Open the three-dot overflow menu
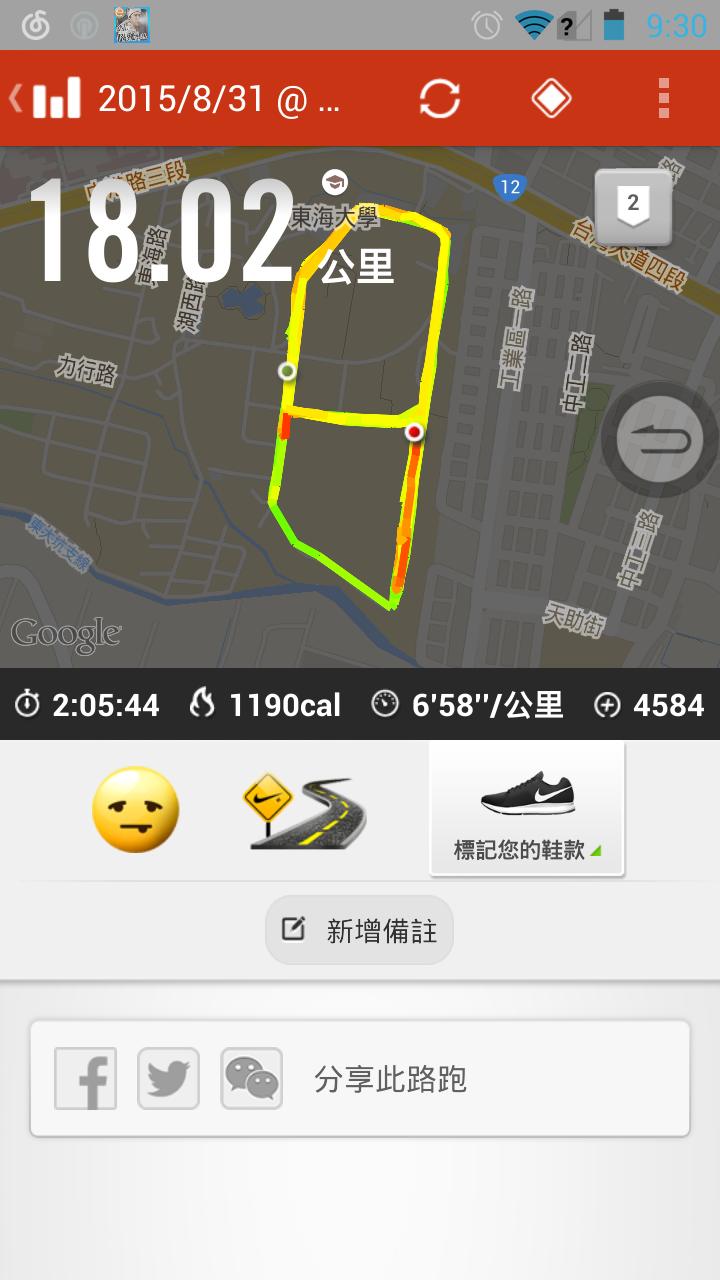This screenshot has height=1280, width=720. coord(663,99)
